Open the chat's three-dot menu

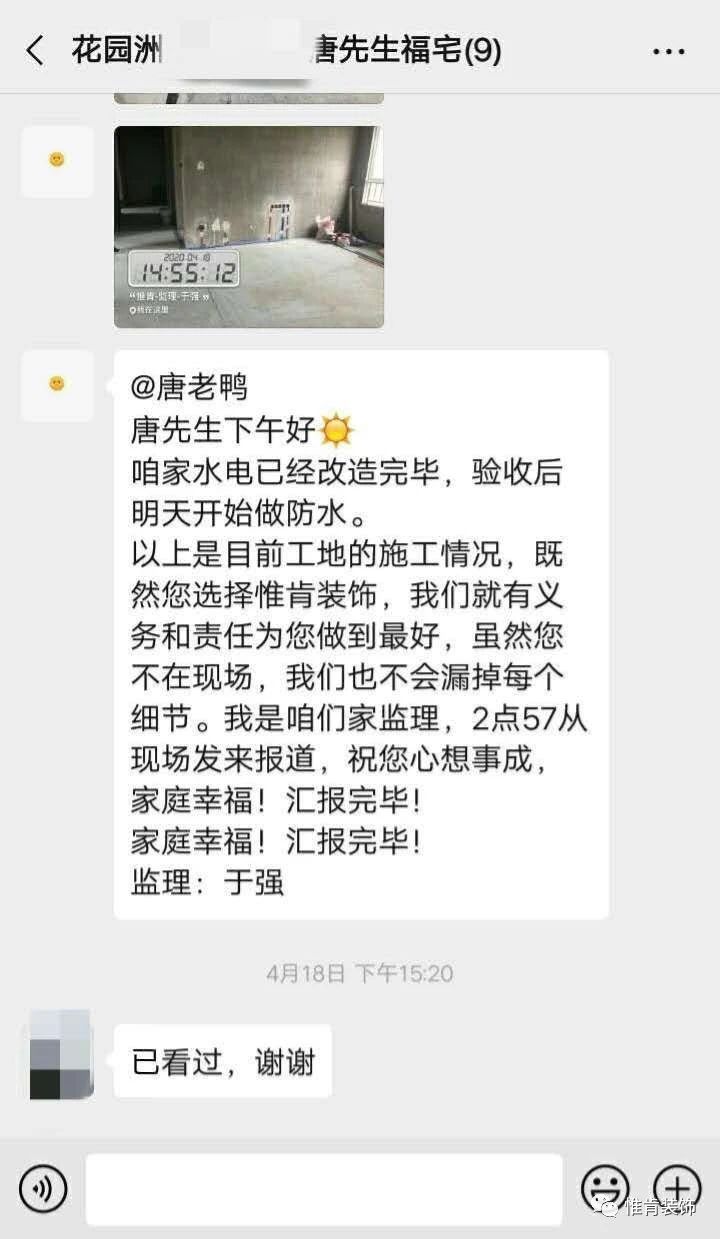668,51
